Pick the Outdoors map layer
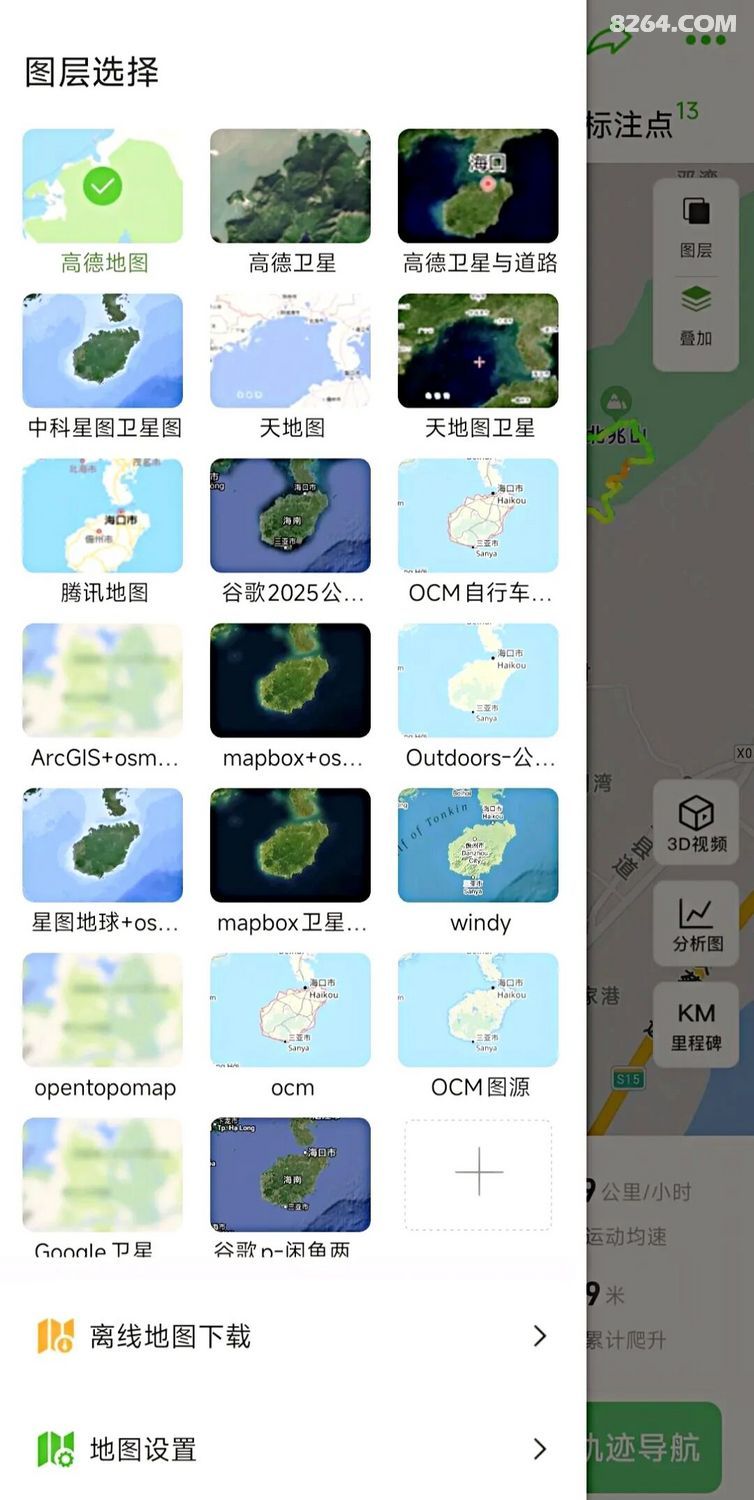 tap(478, 681)
